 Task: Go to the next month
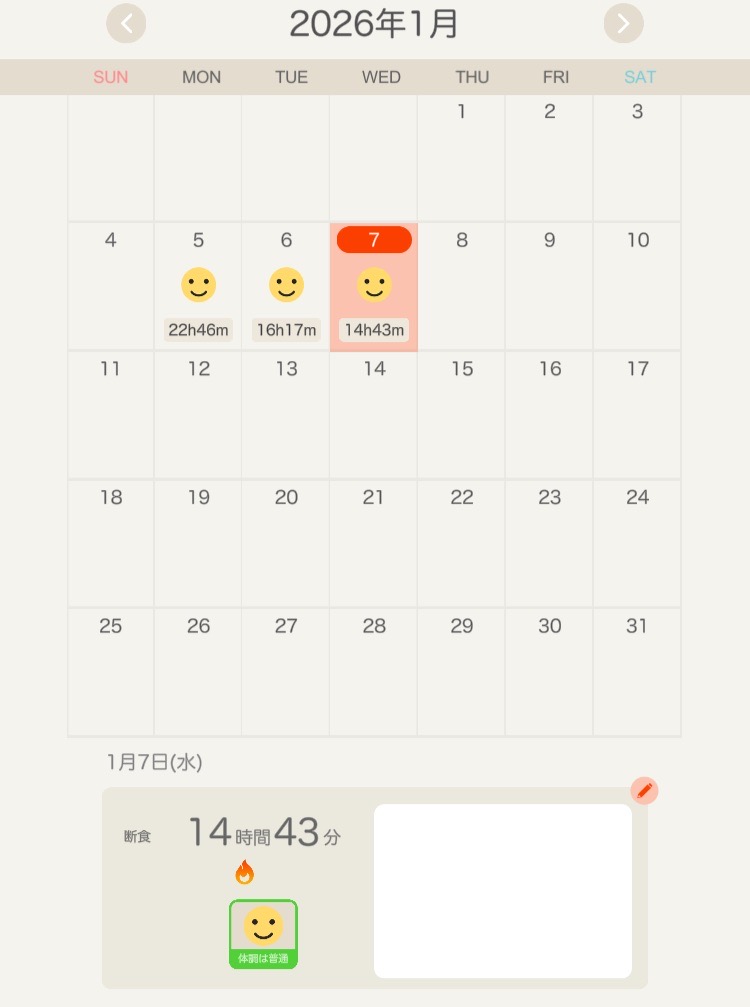point(623,24)
